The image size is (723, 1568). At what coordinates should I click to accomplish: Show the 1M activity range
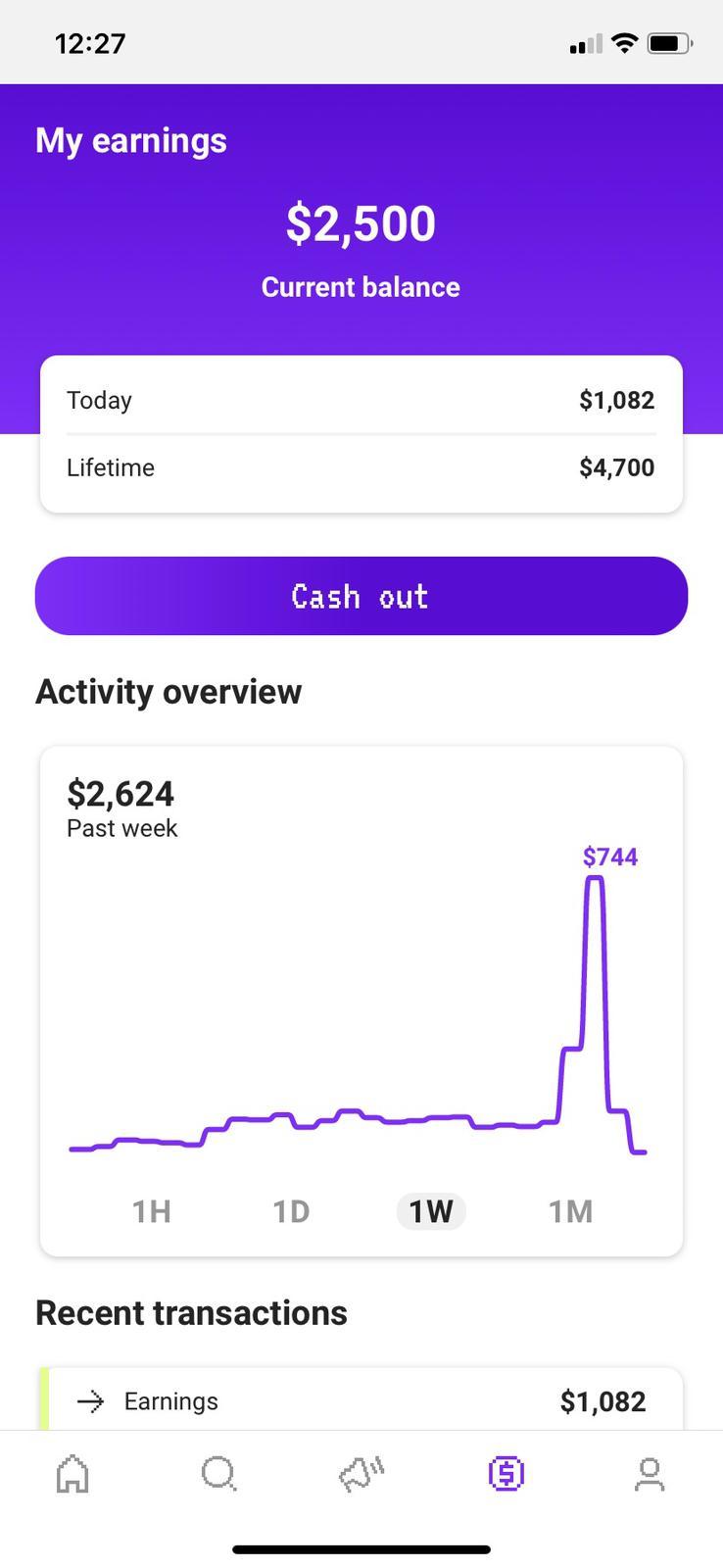(x=570, y=1211)
